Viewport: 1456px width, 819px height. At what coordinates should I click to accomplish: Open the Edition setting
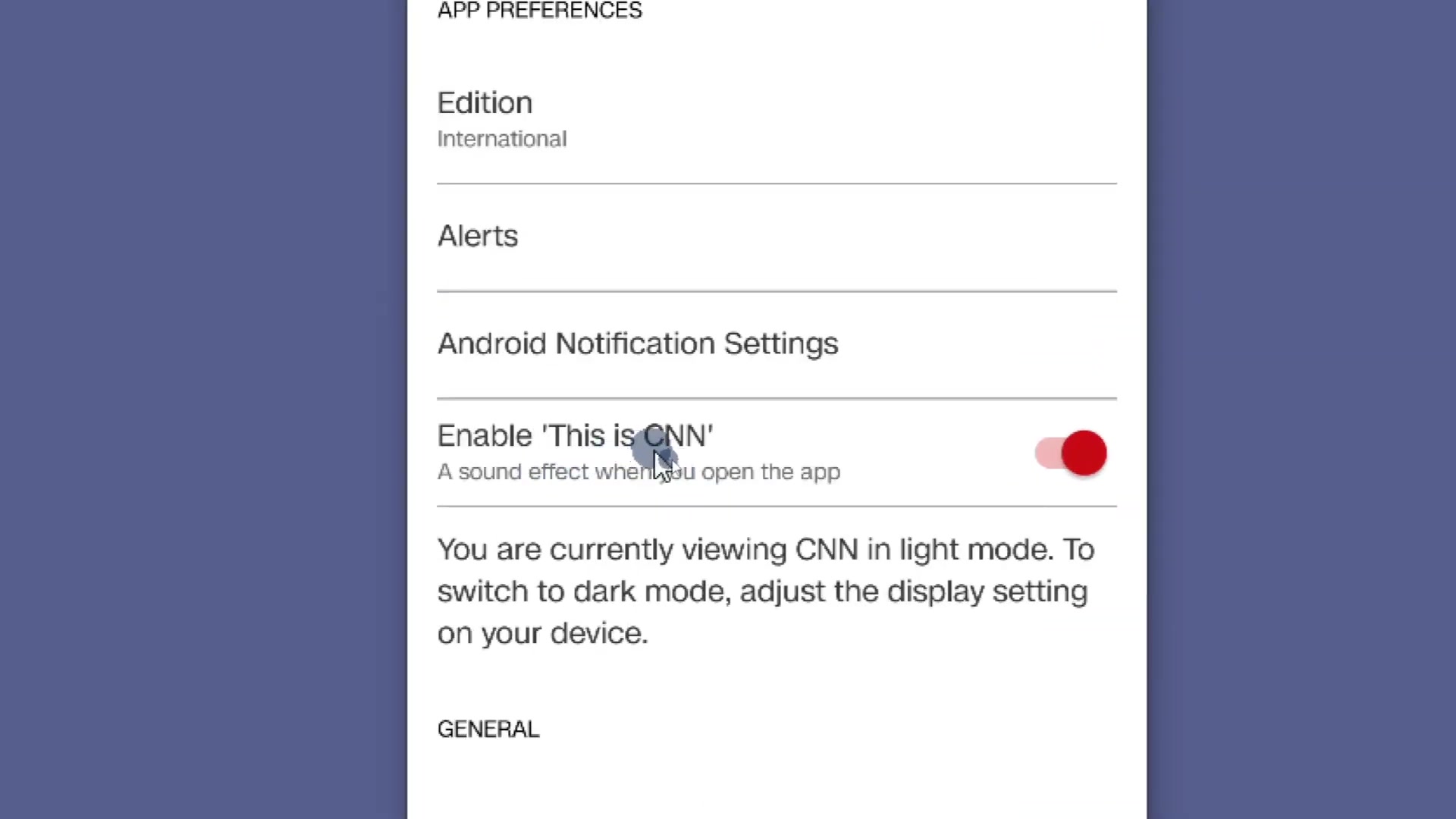point(485,118)
